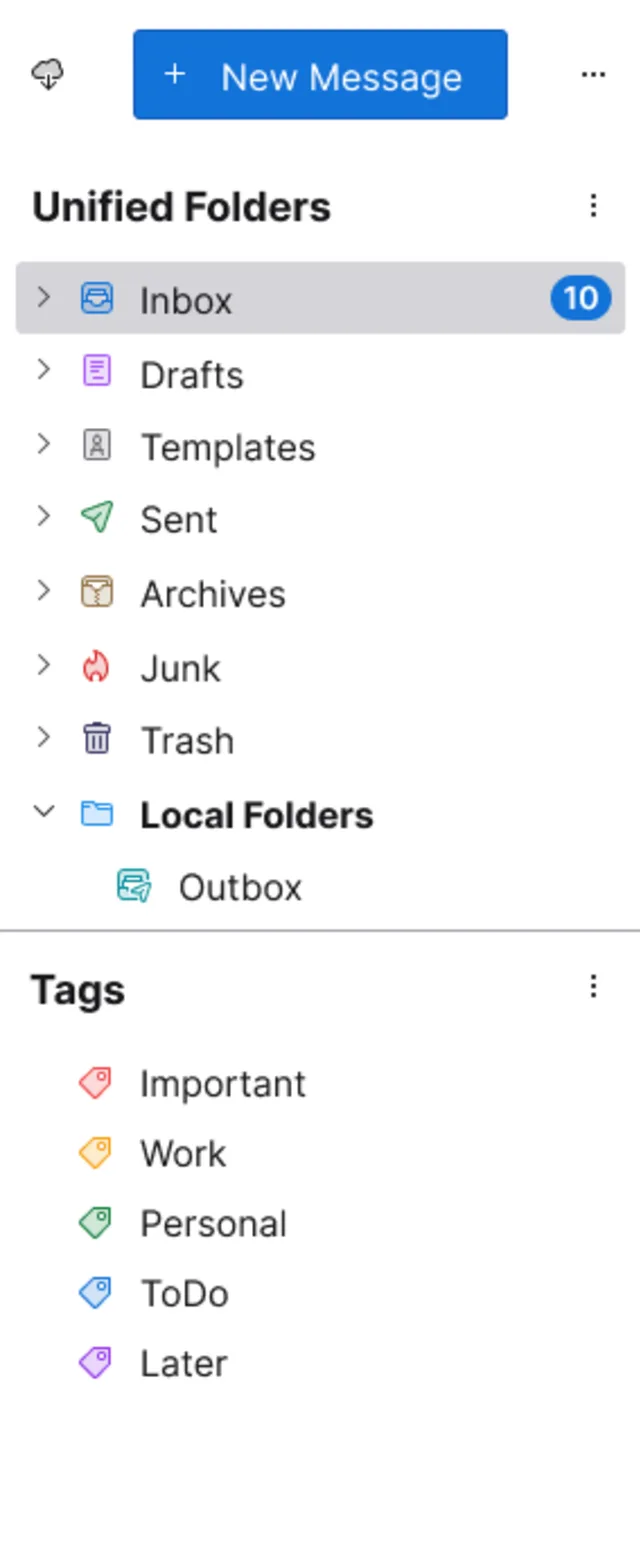The image size is (640, 1550).
Task: Open the more options ellipsis at top
Action: click(x=593, y=75)
